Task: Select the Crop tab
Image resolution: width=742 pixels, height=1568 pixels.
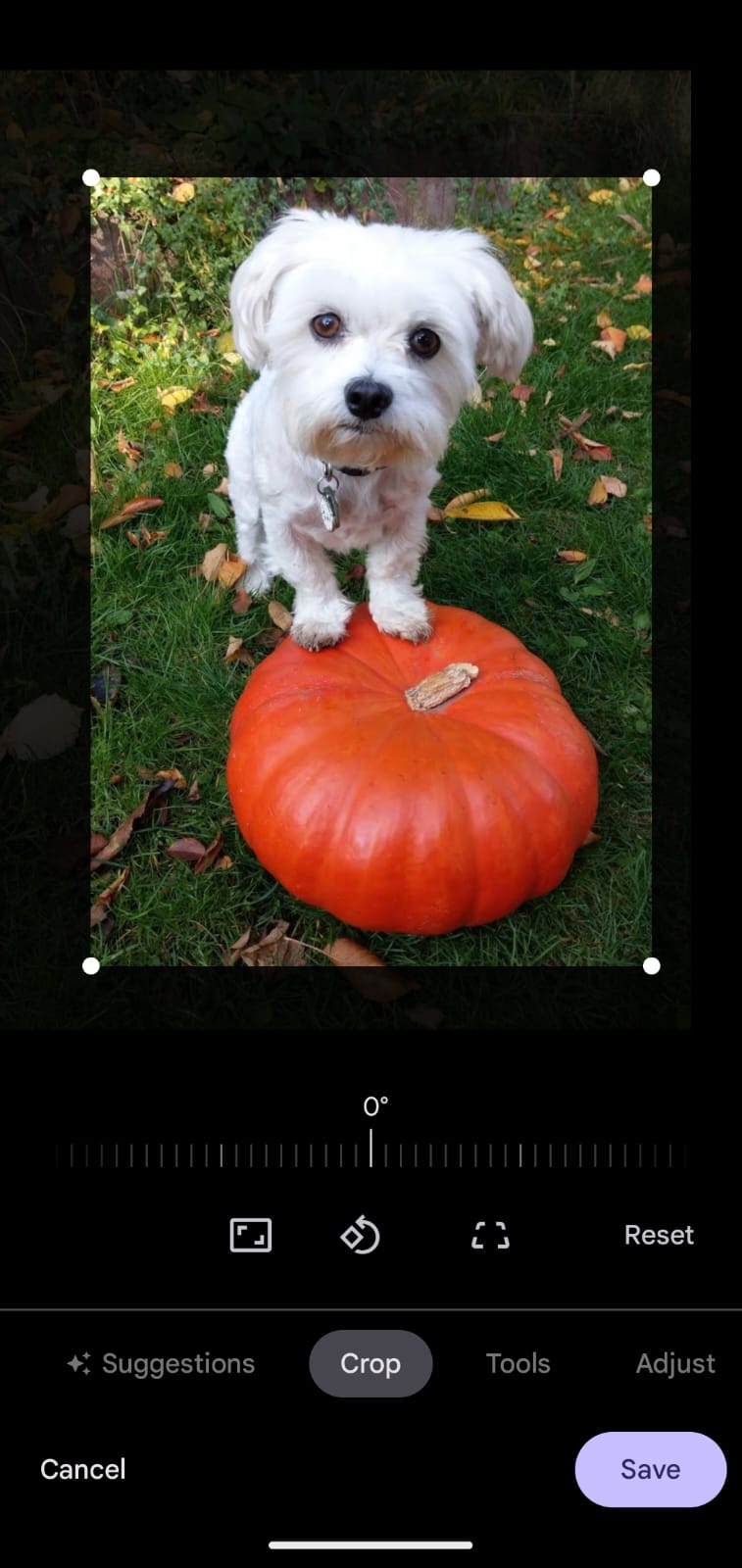Action: point(371,1363)
